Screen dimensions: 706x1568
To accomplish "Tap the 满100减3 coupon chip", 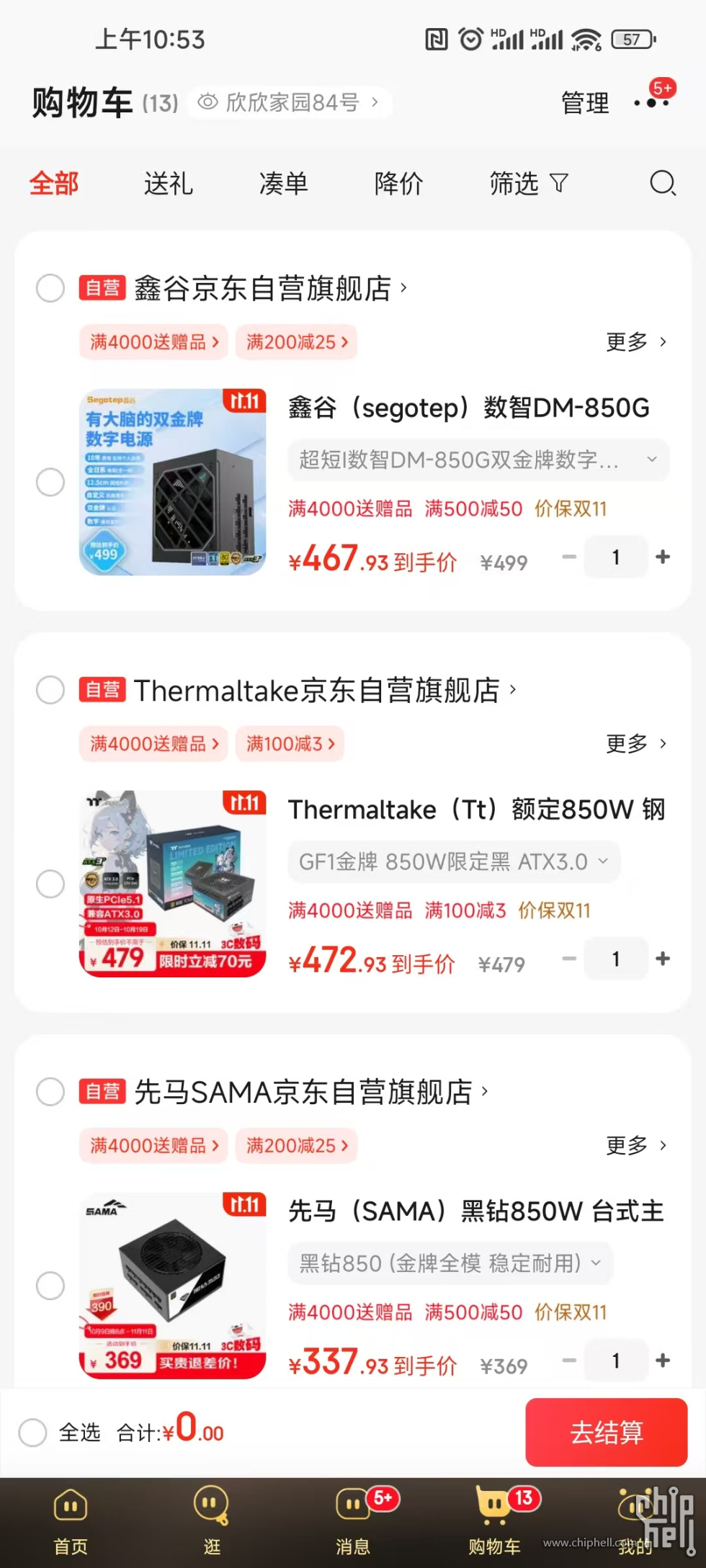I will (290, 743).
